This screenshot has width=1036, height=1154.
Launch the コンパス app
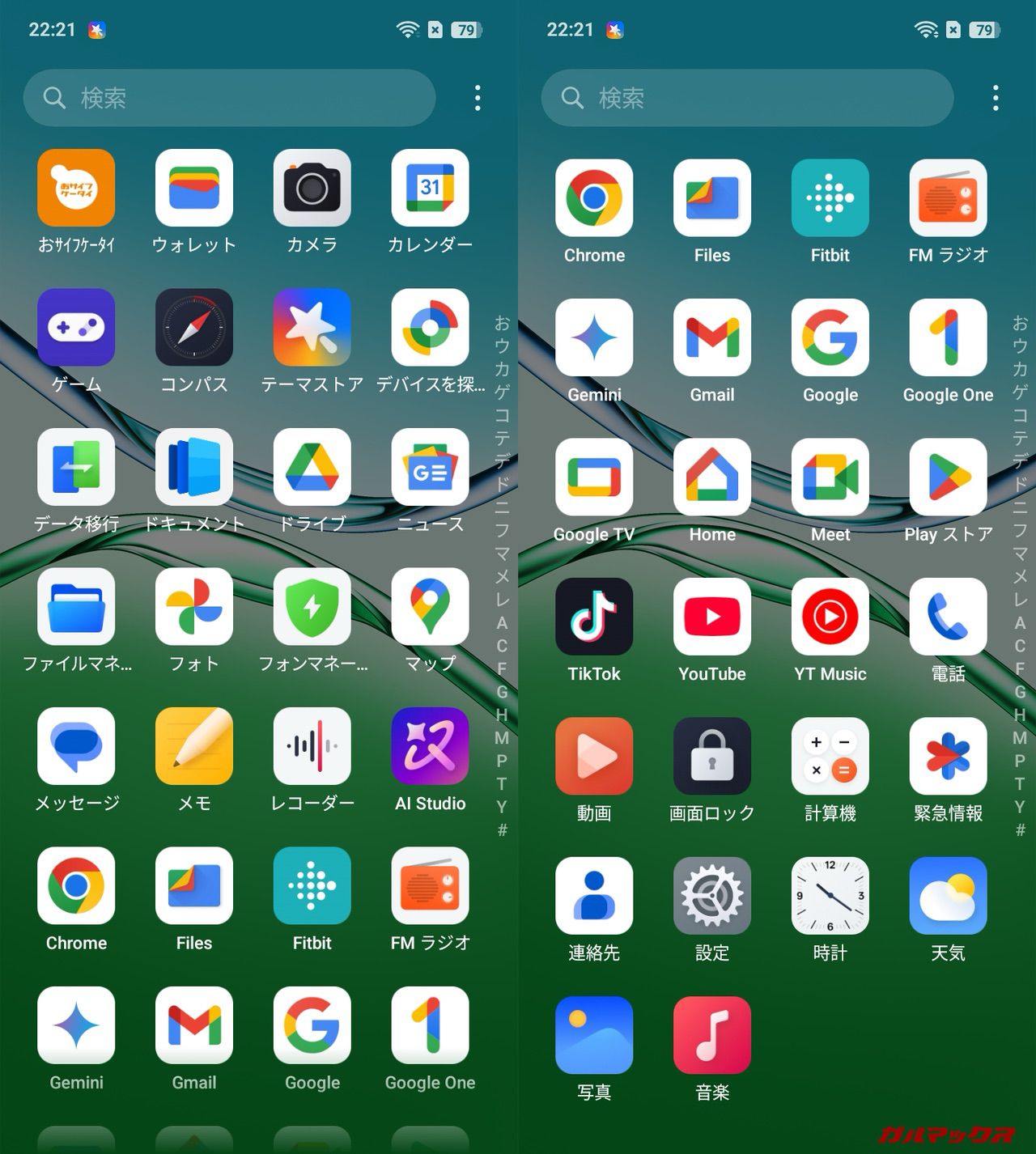pos(194,328)
